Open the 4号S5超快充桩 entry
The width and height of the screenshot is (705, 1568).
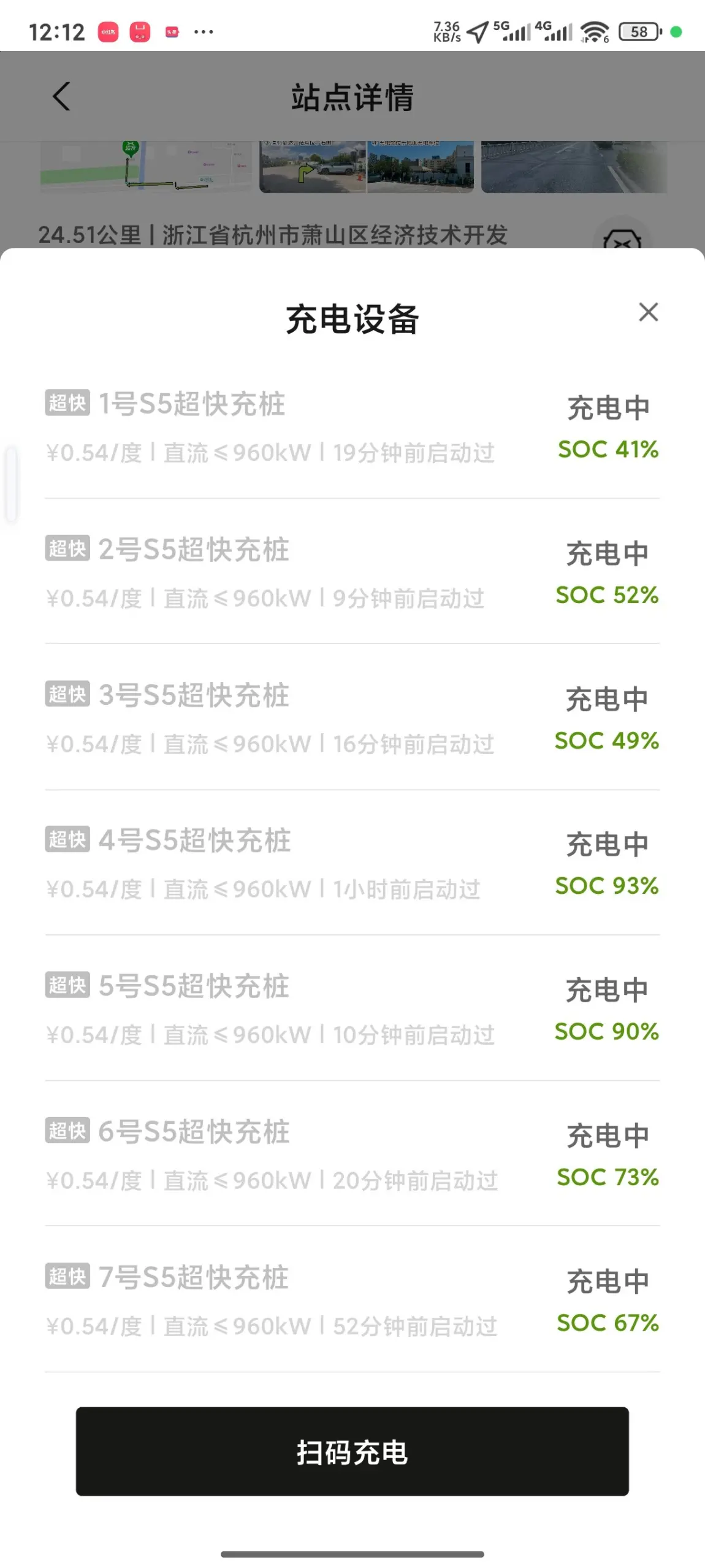[352, 863]
